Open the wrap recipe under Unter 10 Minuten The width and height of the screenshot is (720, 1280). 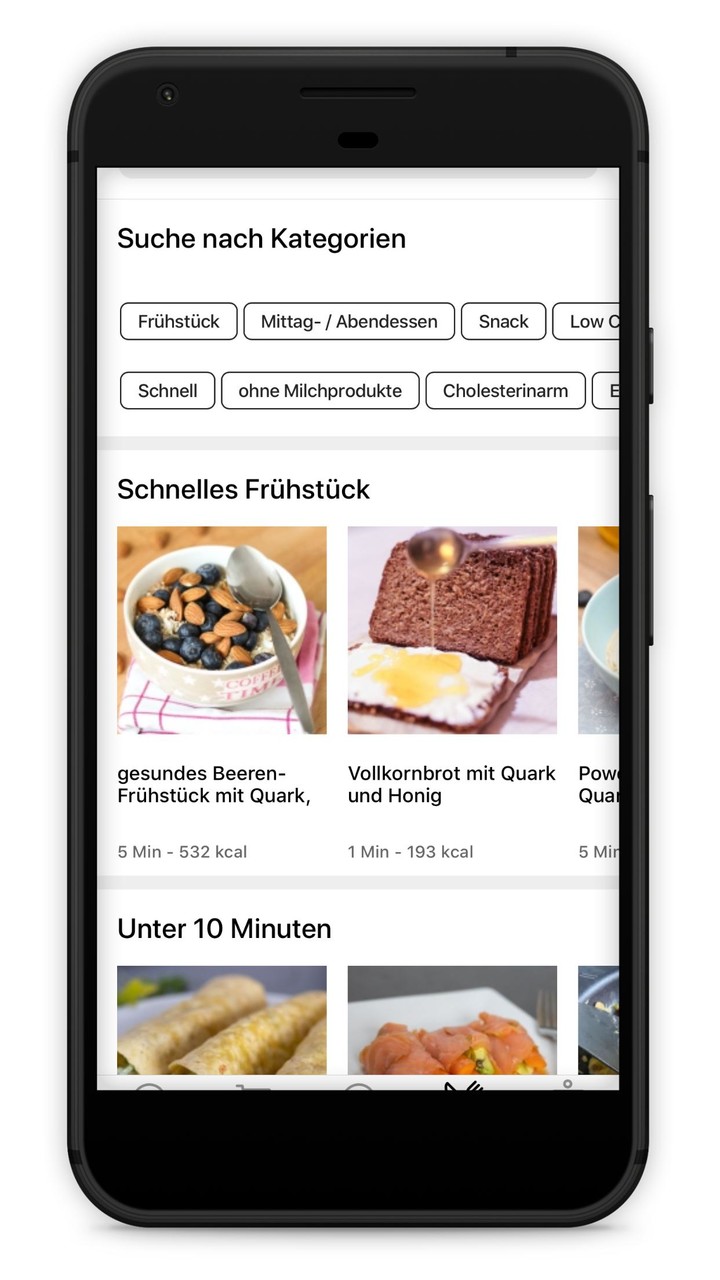click(222, 1020)
